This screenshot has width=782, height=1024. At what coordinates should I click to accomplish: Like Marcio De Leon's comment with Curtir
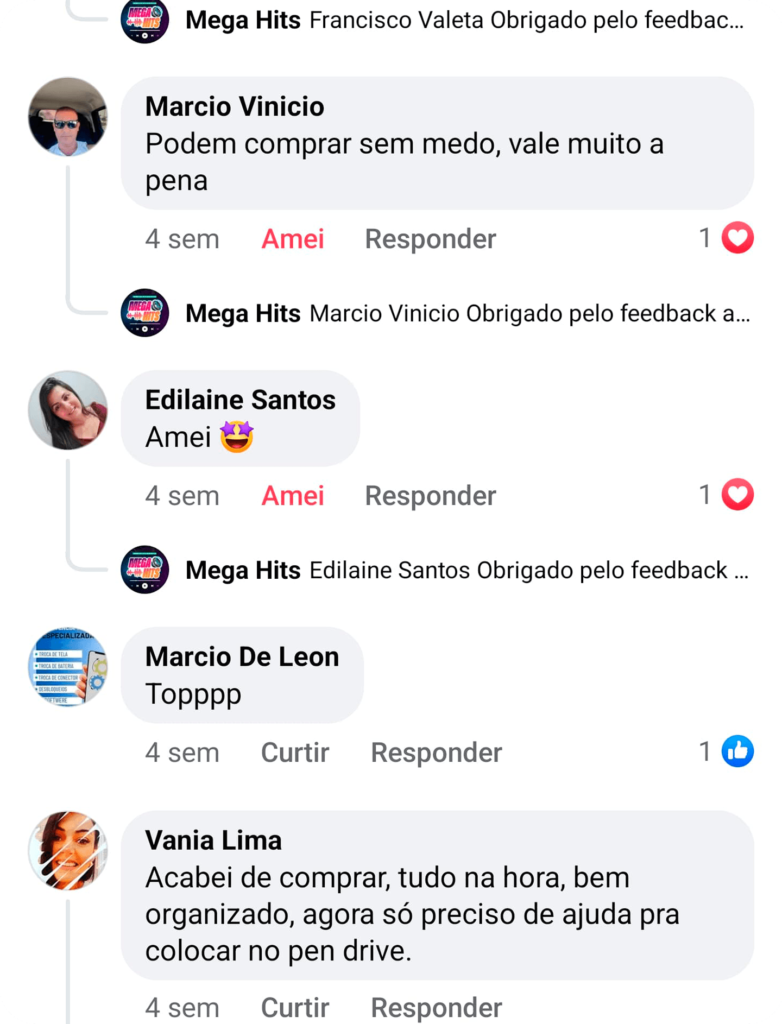[295, 753]
